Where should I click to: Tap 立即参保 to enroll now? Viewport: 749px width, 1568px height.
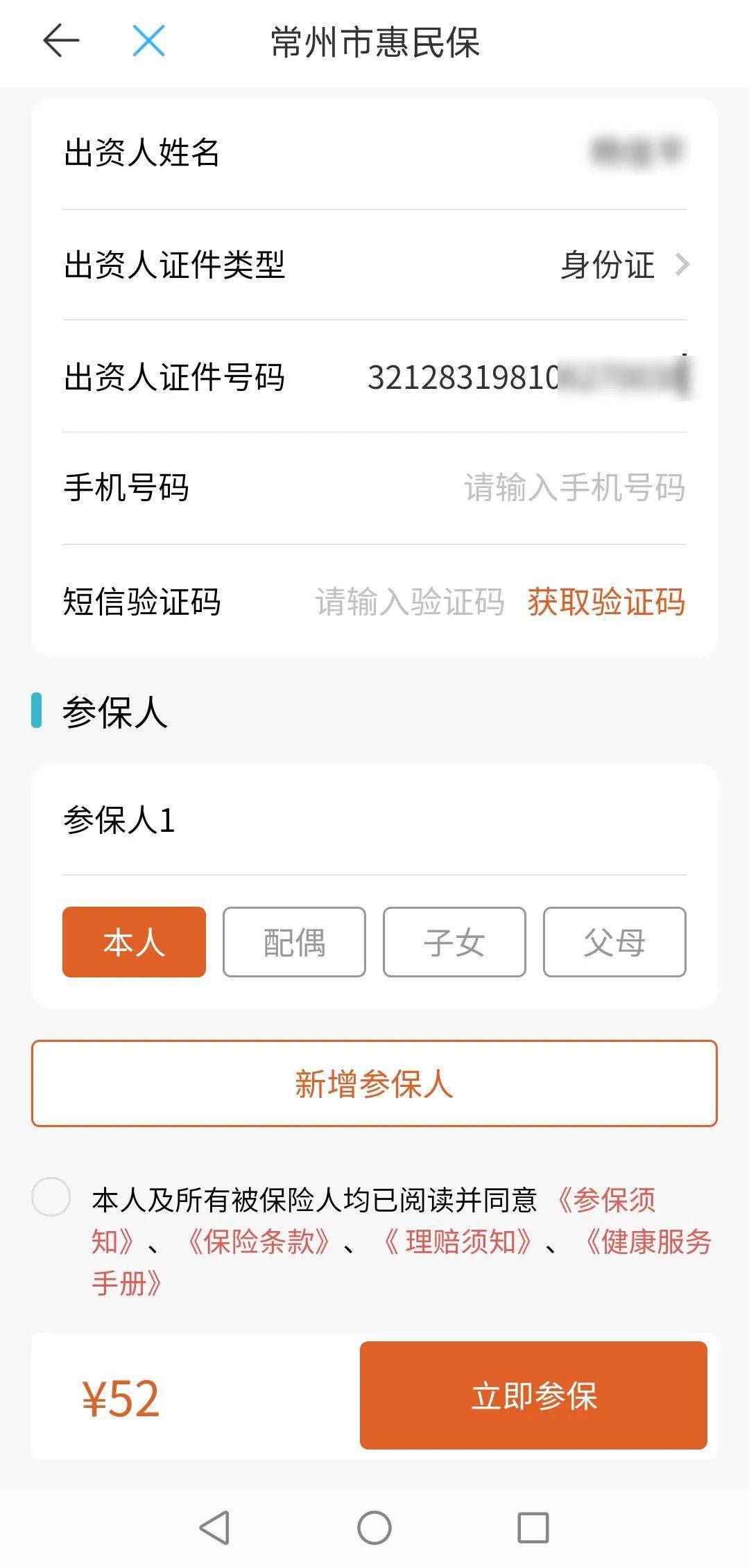coord(533,1395)
